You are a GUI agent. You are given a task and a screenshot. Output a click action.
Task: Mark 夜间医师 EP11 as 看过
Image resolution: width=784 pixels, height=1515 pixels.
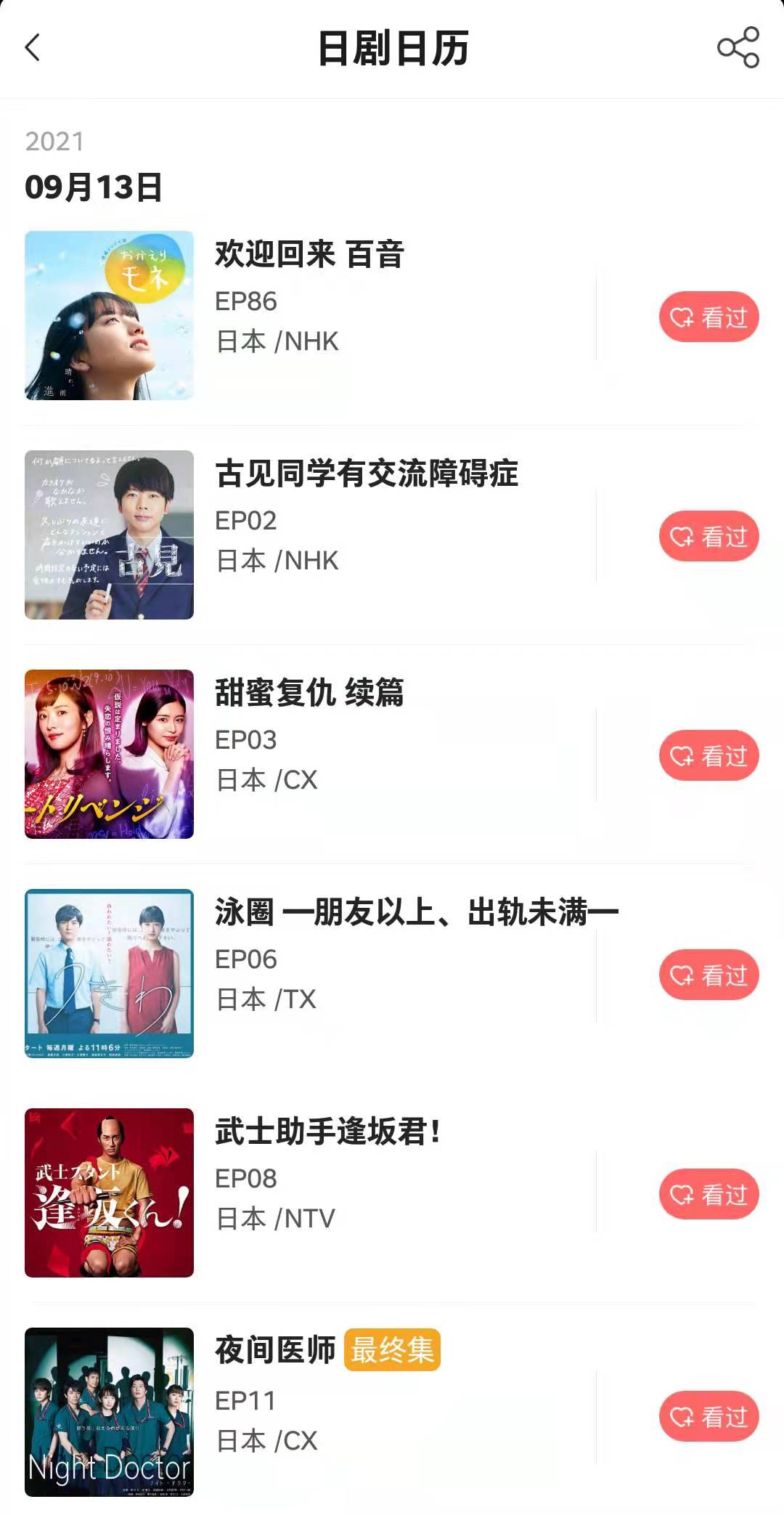click(709, 1416)
